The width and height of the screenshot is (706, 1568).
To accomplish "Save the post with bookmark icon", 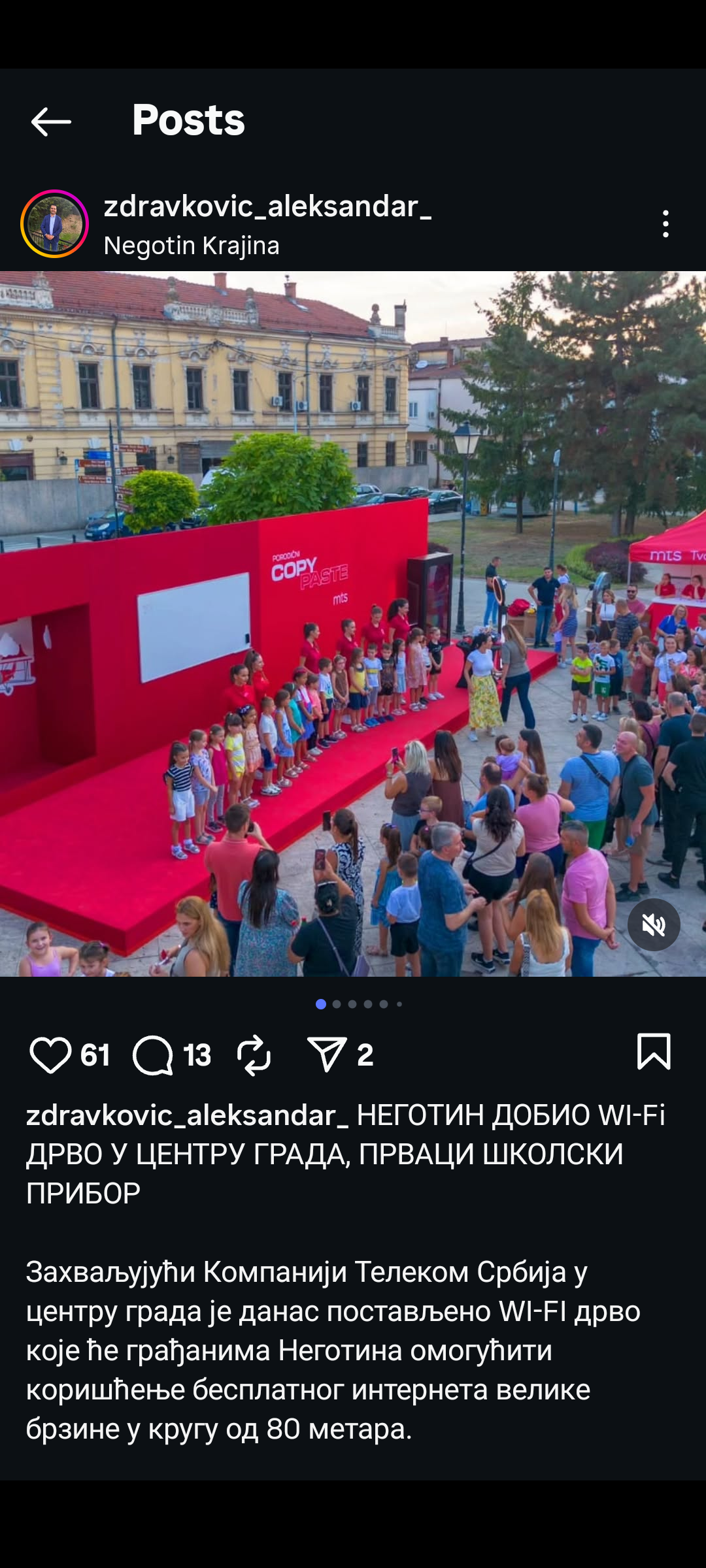I will click(654, 1052).
